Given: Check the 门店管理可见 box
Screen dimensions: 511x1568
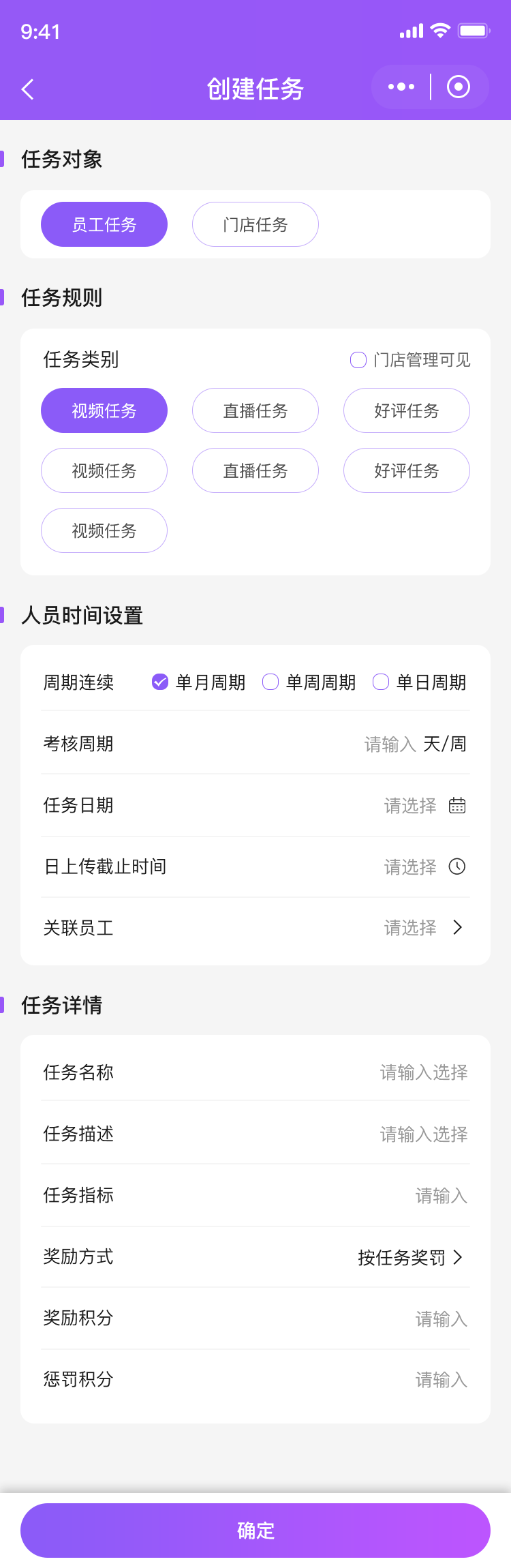Looking at the screenshot, I should 358,360.
